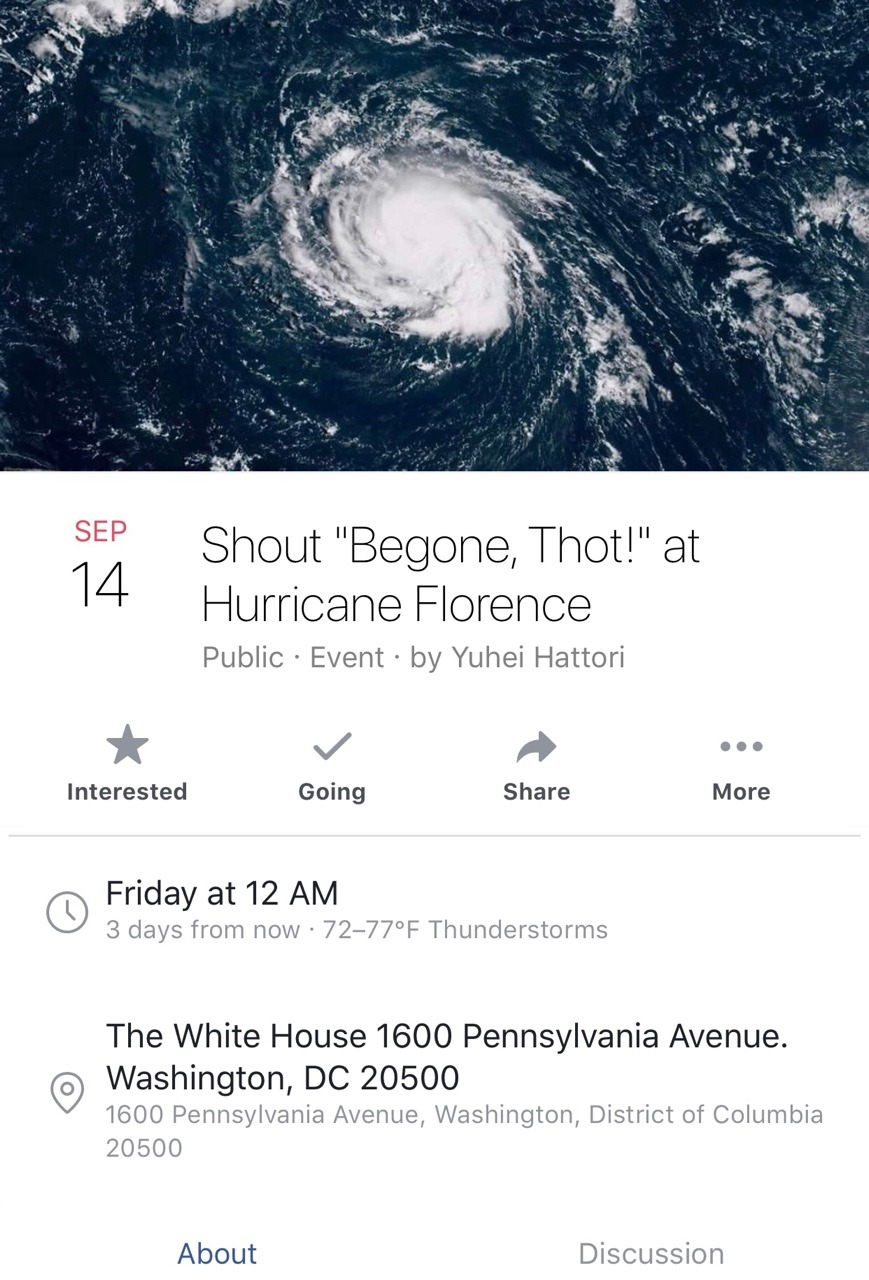This screenshot has width=869, height=1280.
Task: Mark yourself as Interested in the event
Action: coord(127,765)
